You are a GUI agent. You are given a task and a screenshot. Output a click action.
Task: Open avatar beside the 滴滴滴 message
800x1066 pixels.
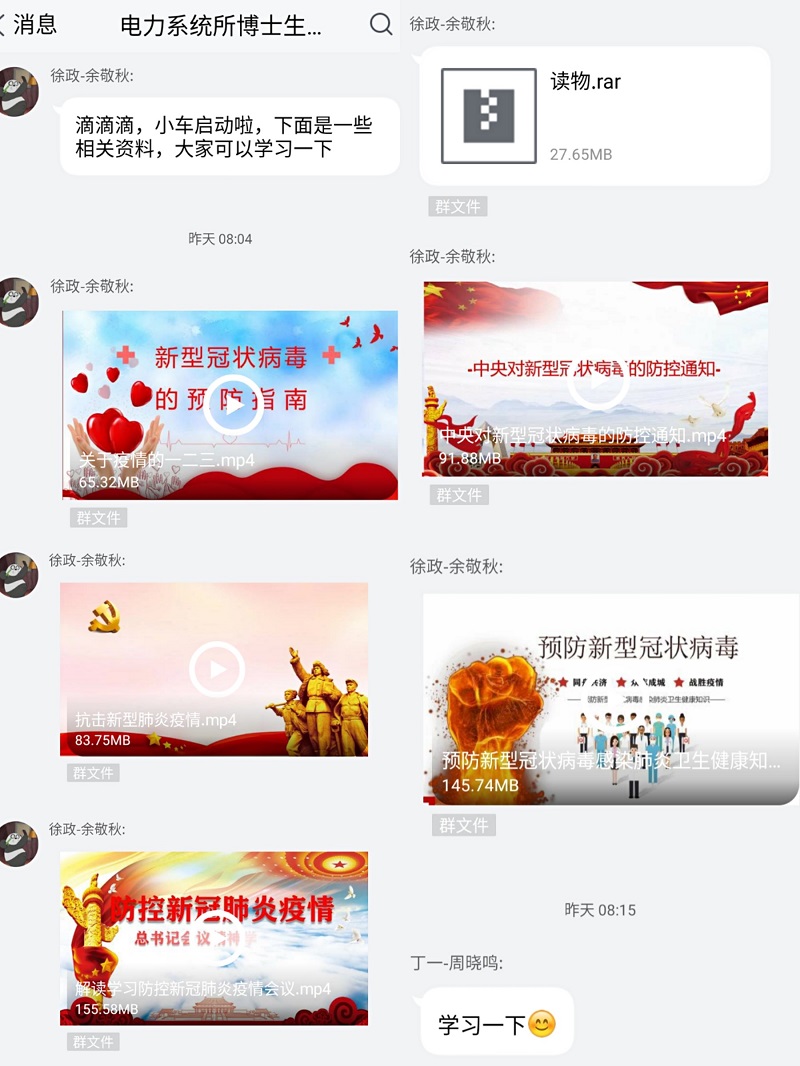(17, 92)
